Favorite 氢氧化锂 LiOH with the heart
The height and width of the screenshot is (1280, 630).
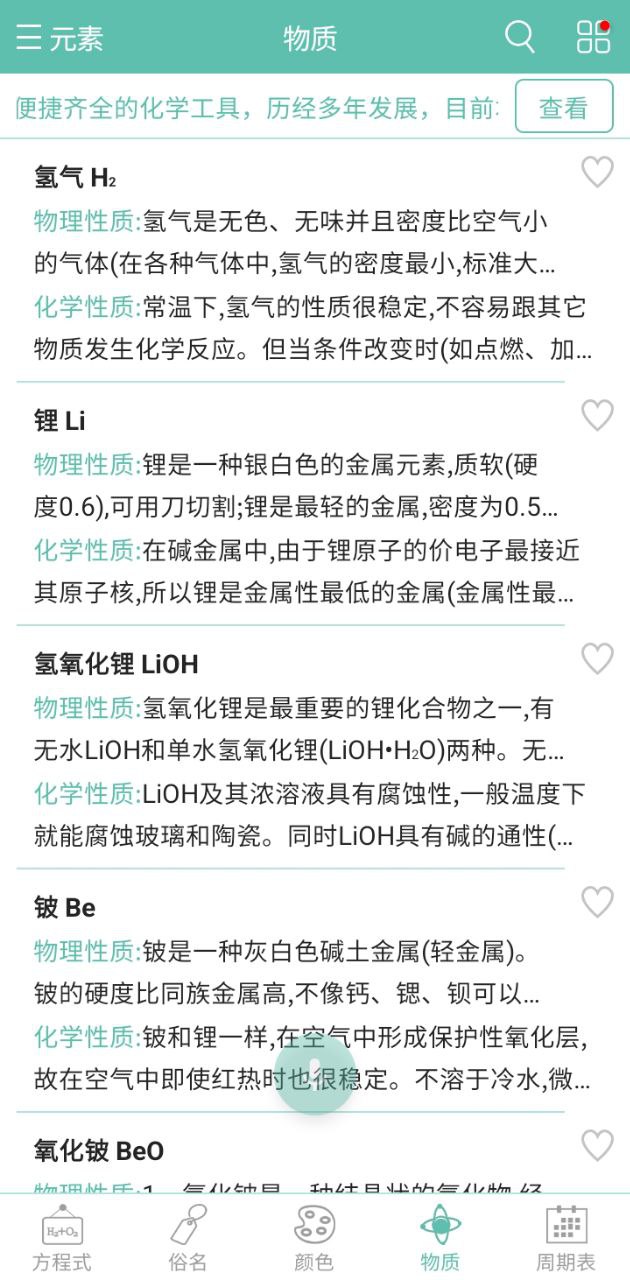[597, 658]
